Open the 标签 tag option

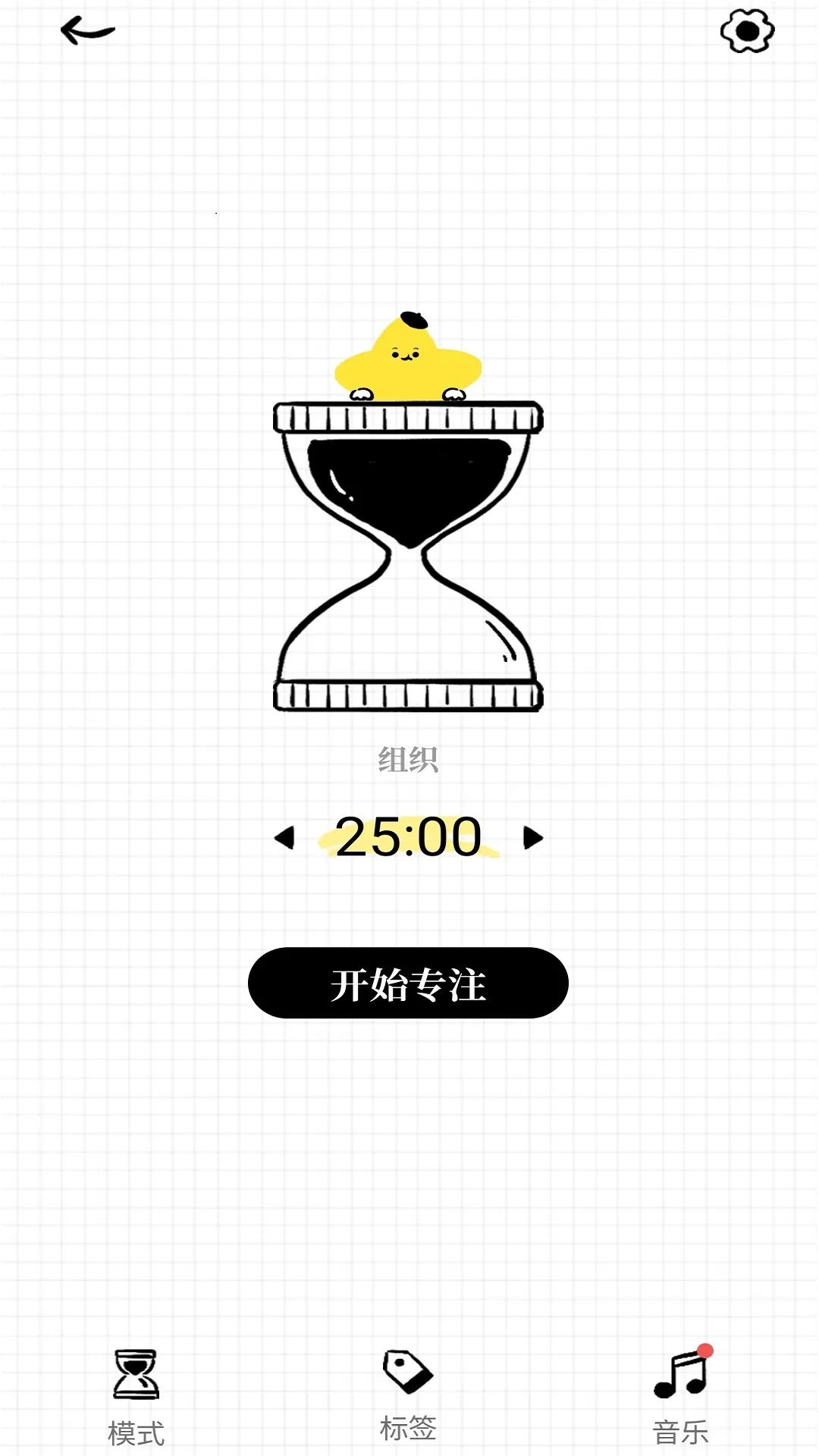408,1394
